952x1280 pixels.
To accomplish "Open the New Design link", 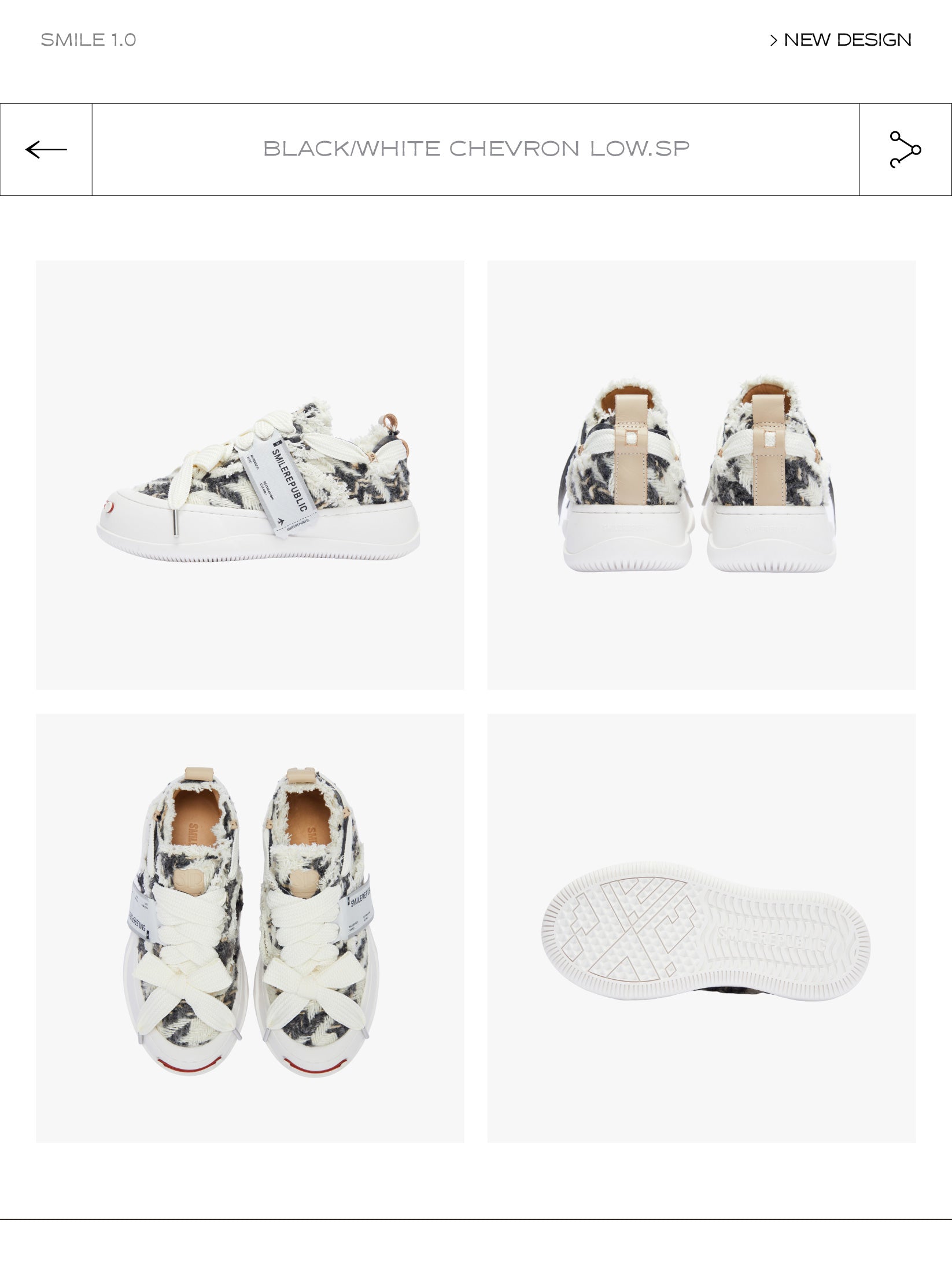I will click(841, 40).
